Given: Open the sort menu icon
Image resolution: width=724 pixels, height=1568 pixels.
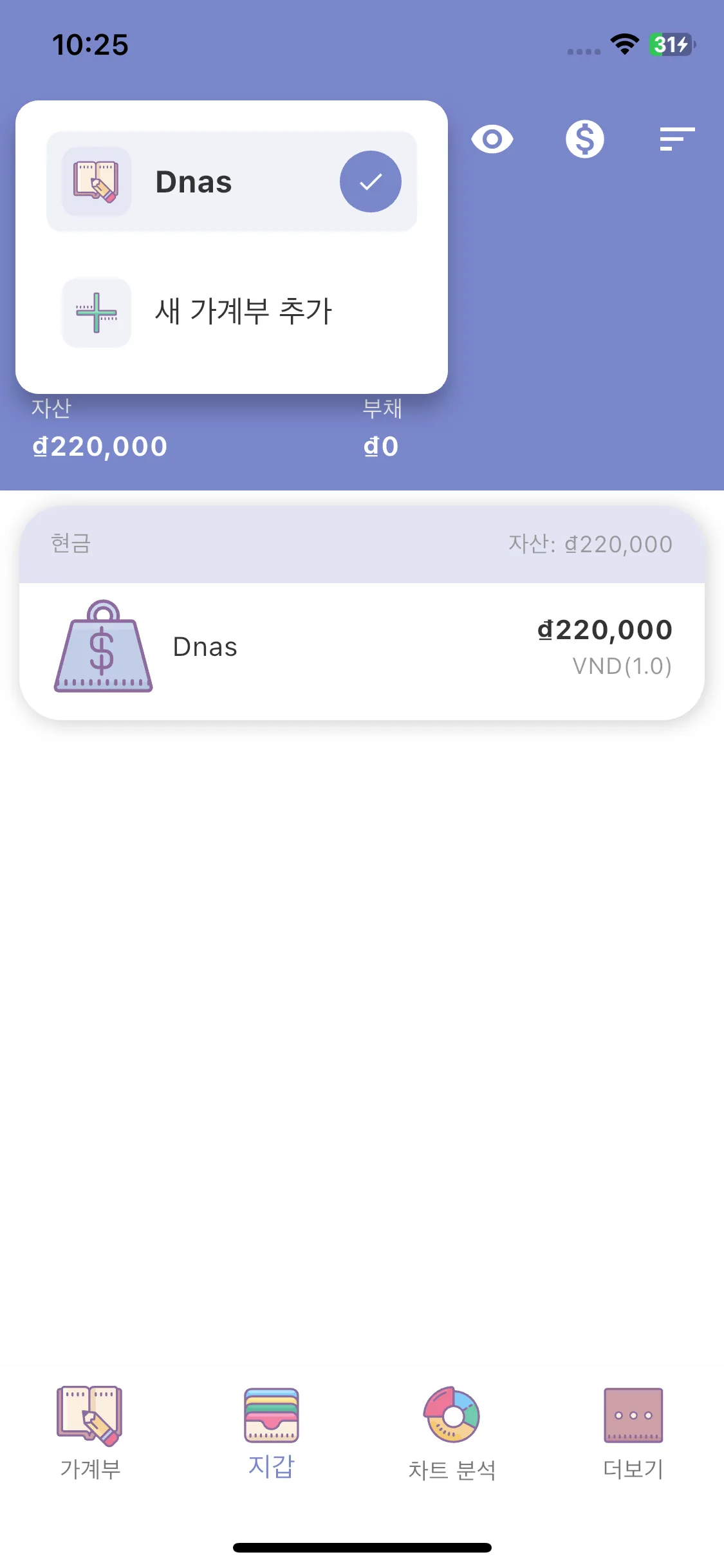Looking at the screenshot, I should click(x=677, y=139).
